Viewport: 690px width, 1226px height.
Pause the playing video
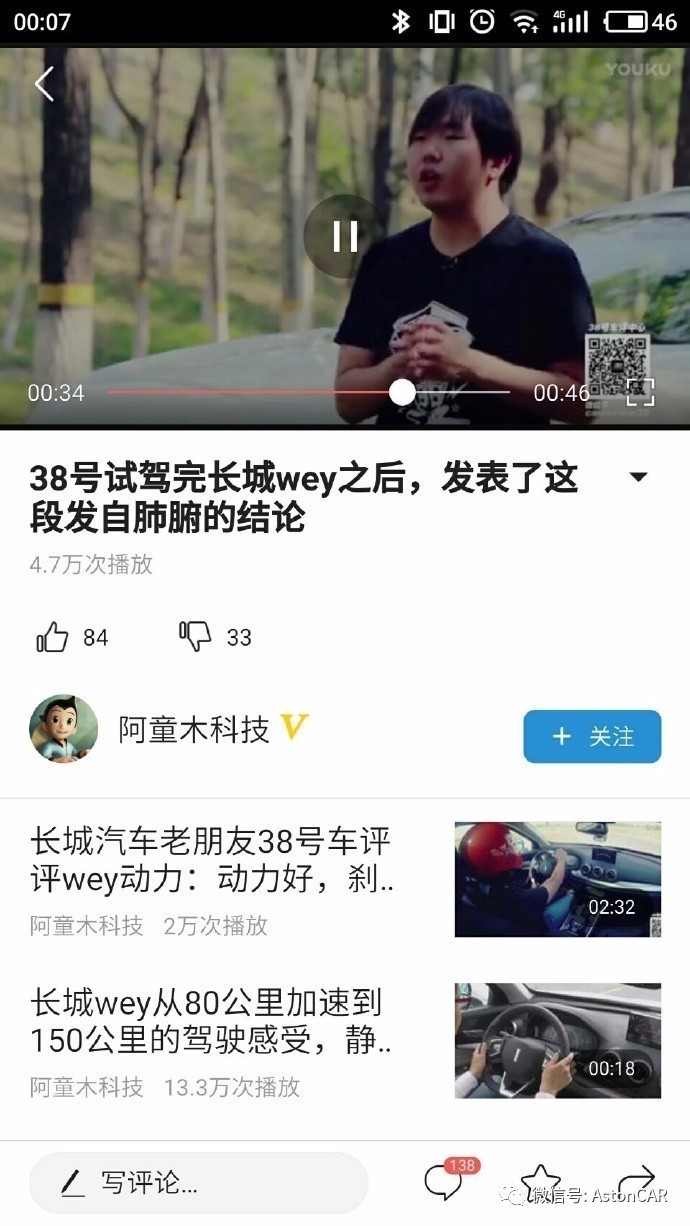click(345, 236)
